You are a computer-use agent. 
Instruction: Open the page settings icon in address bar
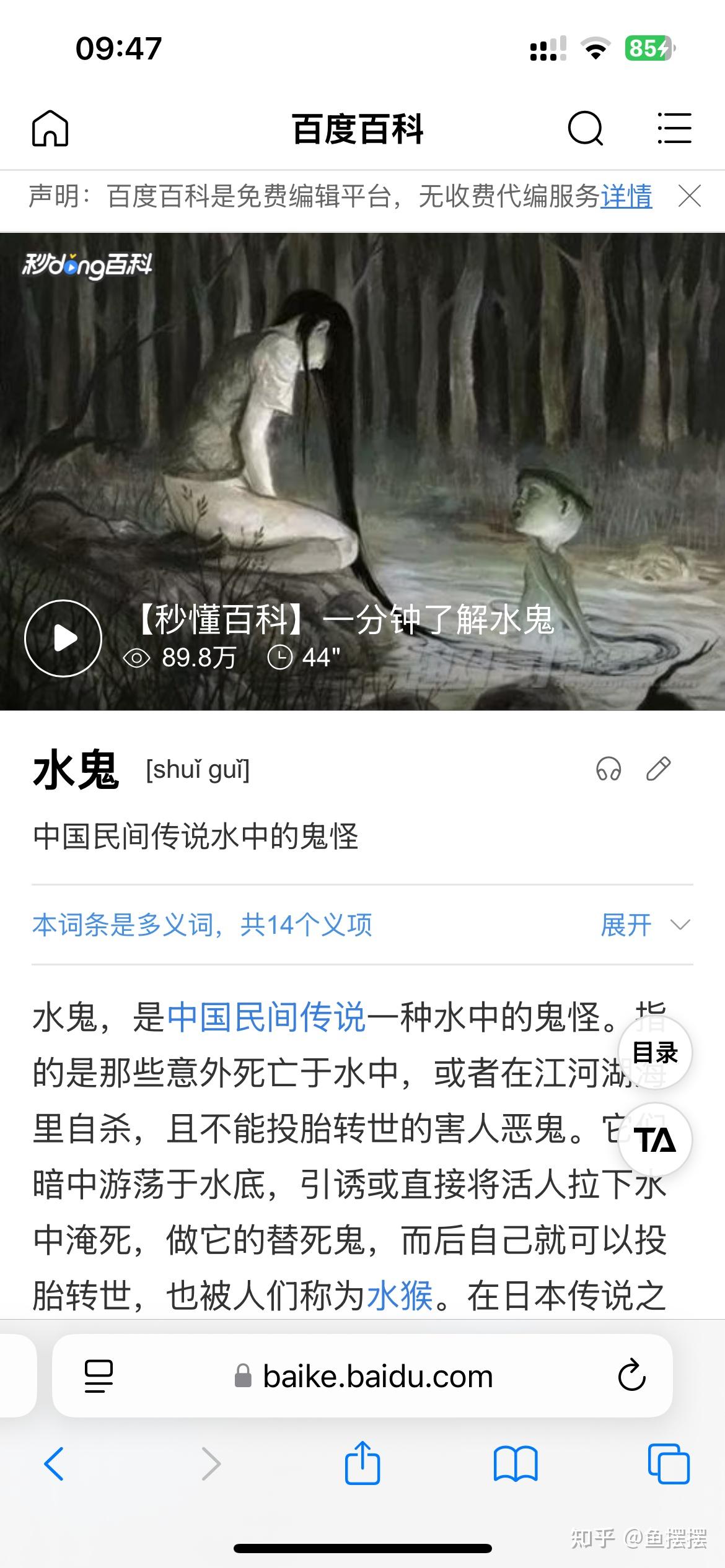coord(99,1376)
